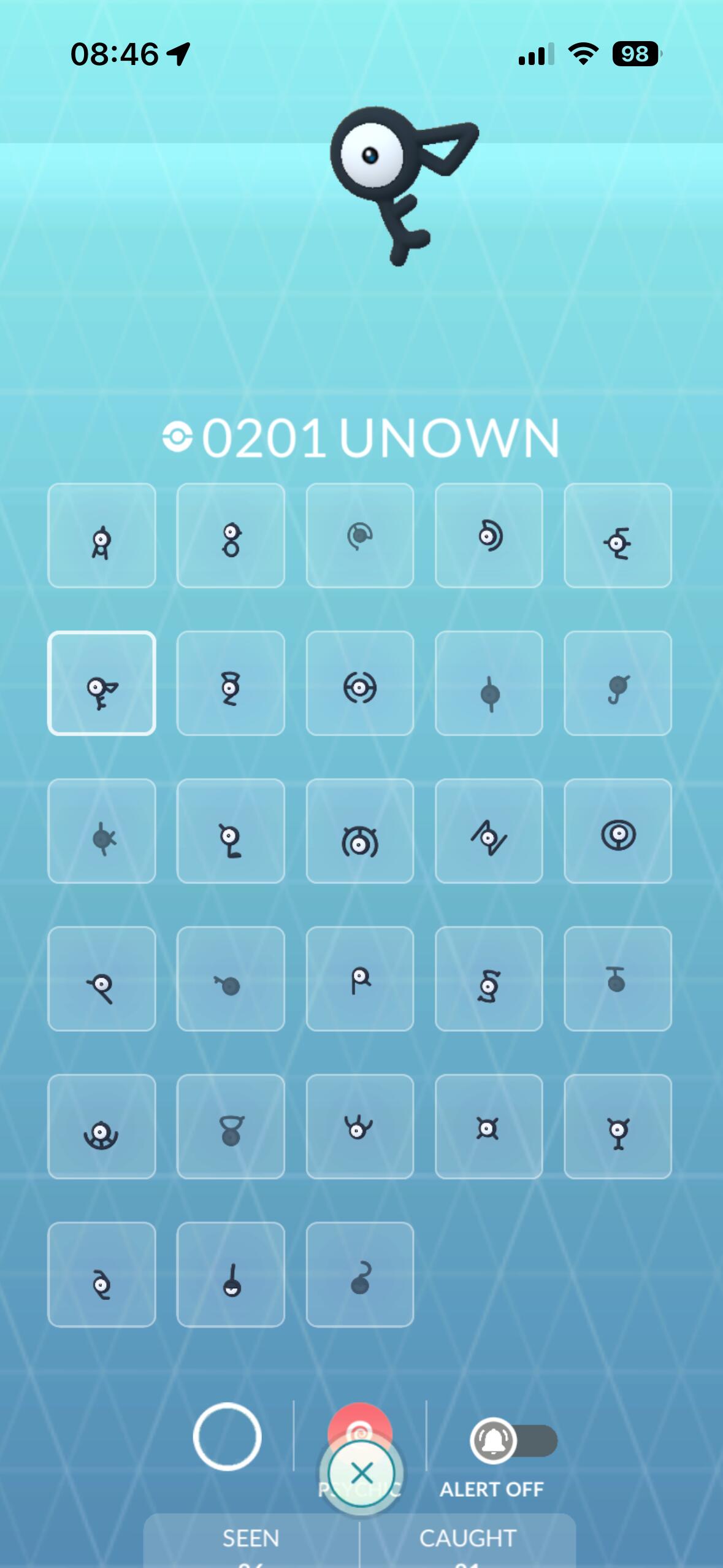Pick the Unown O form tile
The height and width of the screenshot is (1568, 723).
[x=618, y=831]
